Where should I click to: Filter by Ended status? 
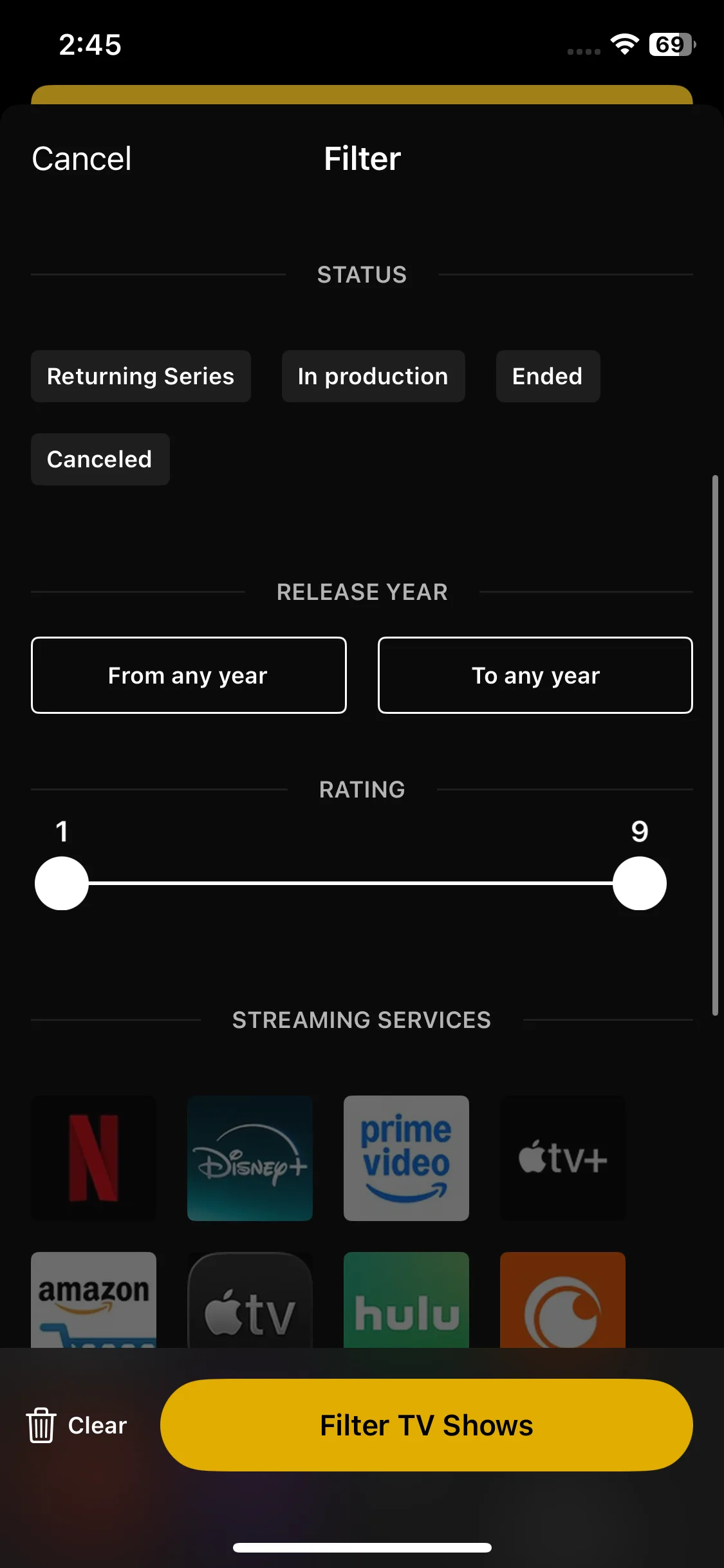point(548,377)
